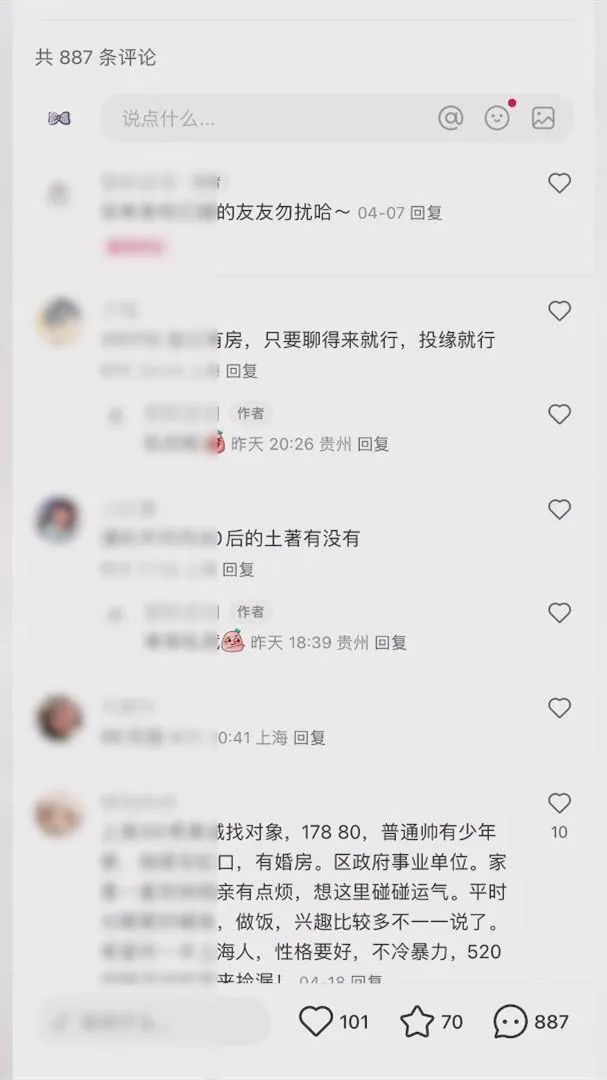Reply to the 0:41 上海 comment
The image size is (607, 1080).
pos(310,738)
